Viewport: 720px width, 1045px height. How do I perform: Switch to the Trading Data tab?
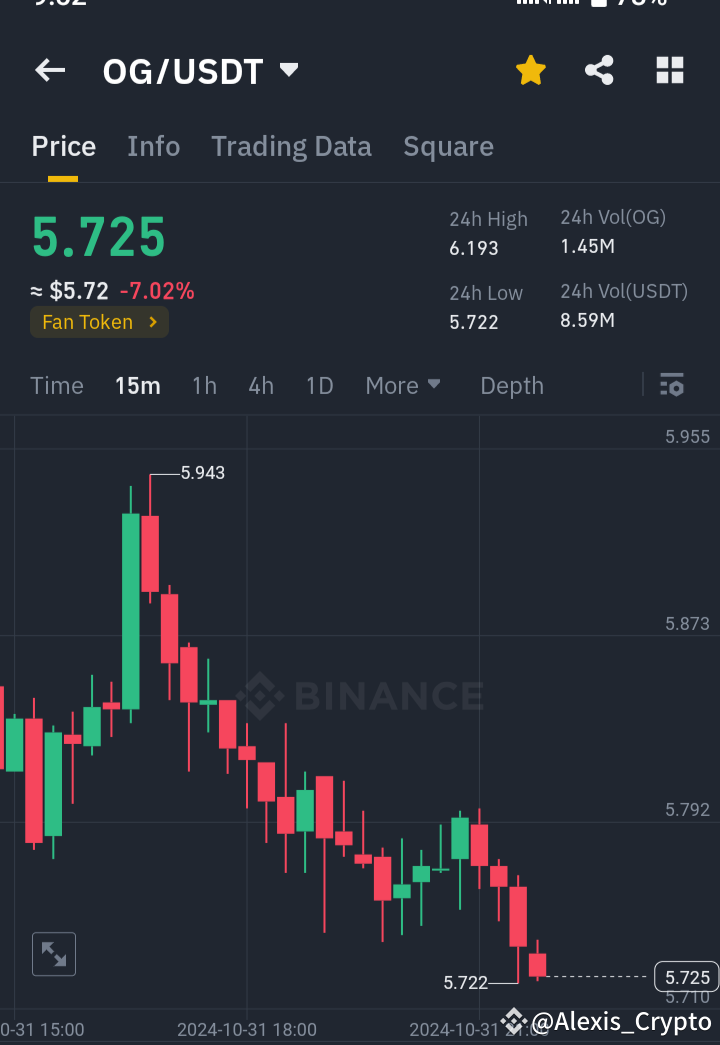coord(291,146)
